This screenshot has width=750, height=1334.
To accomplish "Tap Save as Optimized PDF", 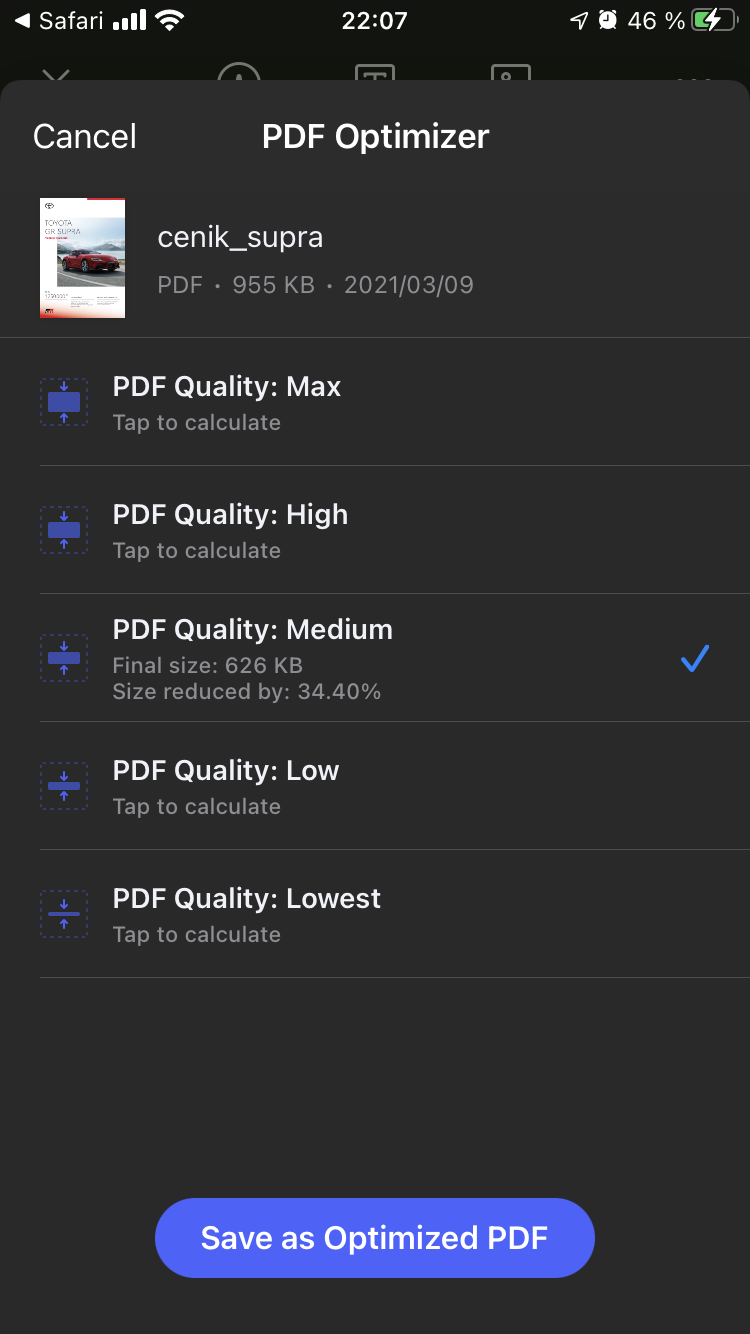I will point(374,1238).
